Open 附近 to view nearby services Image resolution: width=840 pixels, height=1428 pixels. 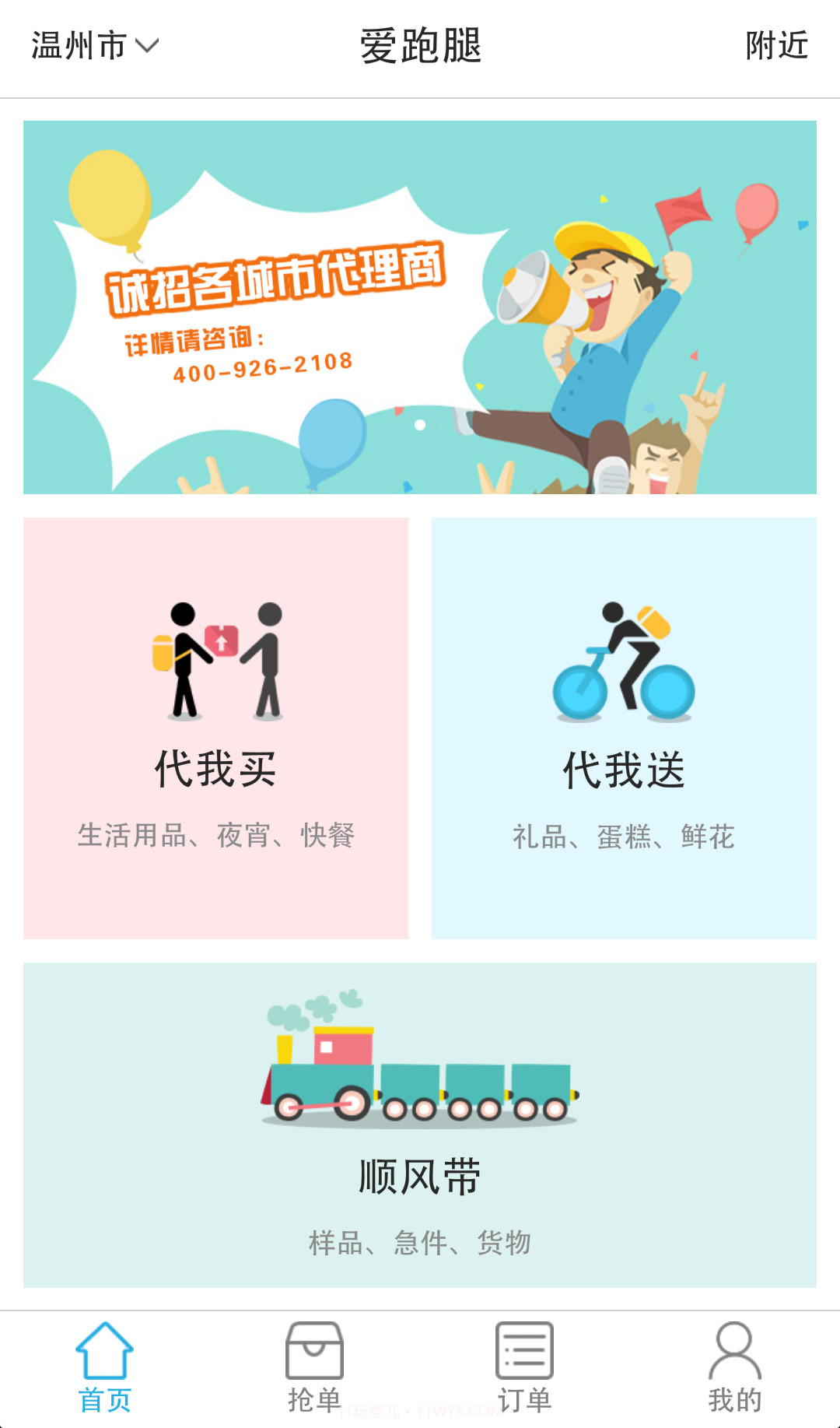[x=776, y=47]
